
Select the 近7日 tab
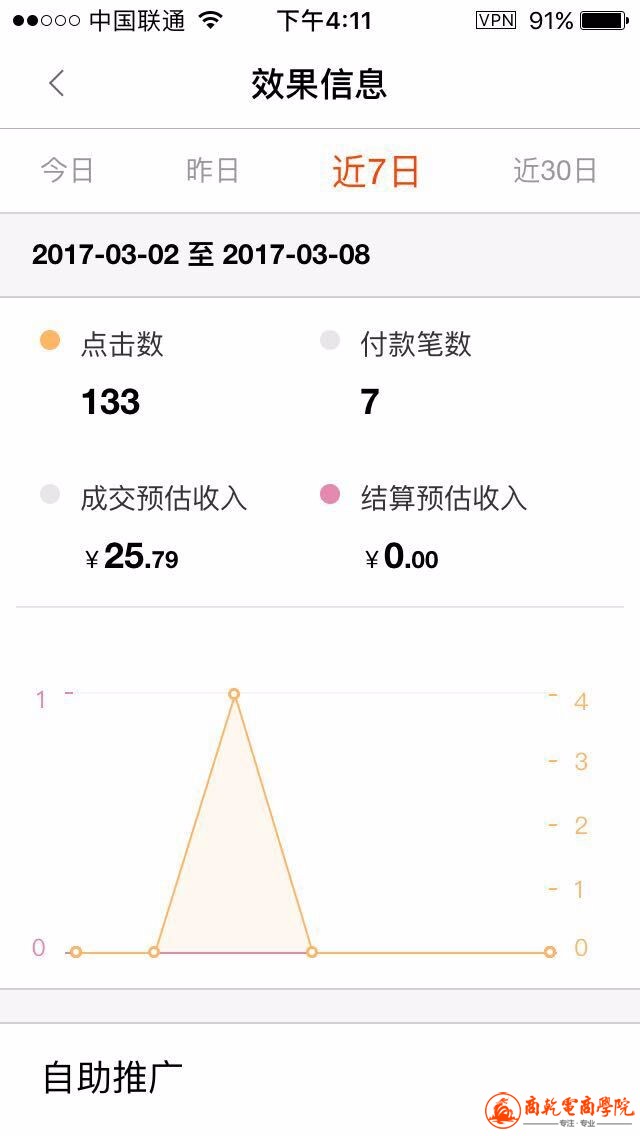375,172
